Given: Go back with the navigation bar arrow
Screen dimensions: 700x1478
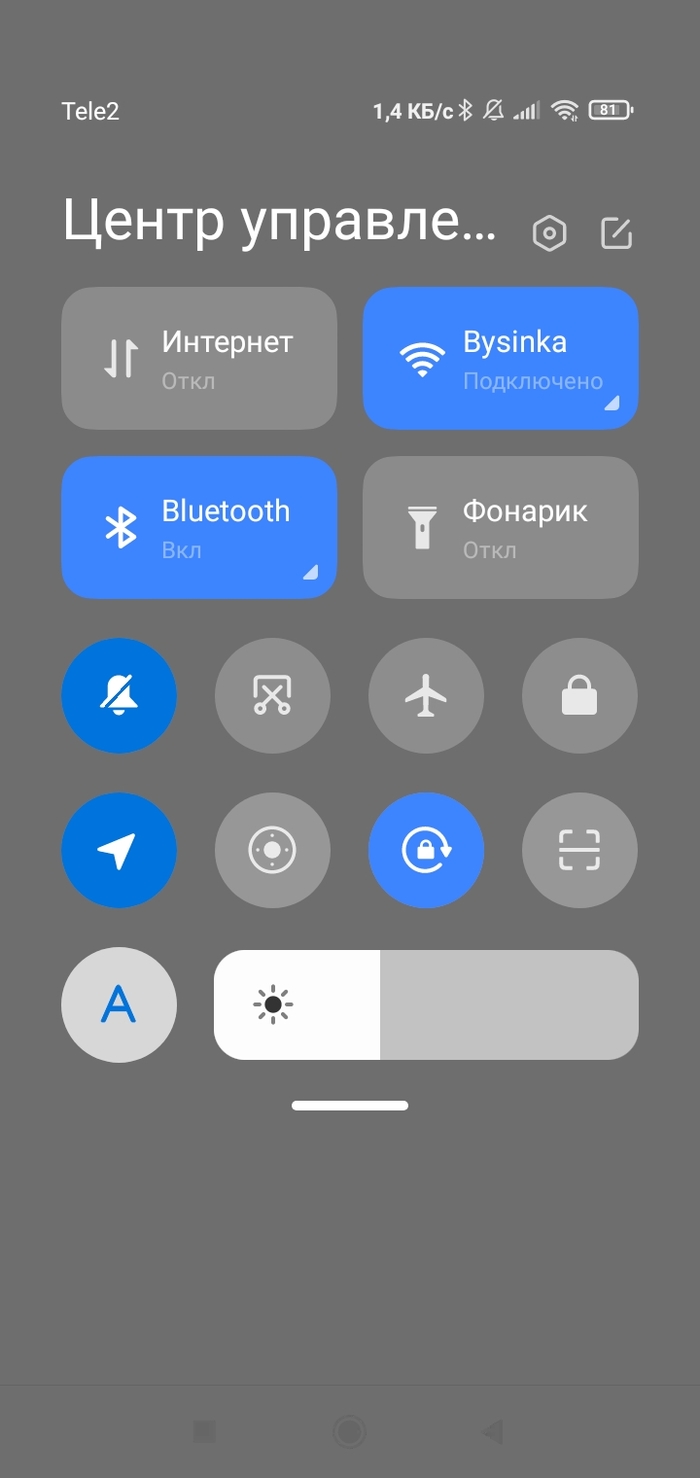Looking at the screenshot, I should tap(493, 1432).
